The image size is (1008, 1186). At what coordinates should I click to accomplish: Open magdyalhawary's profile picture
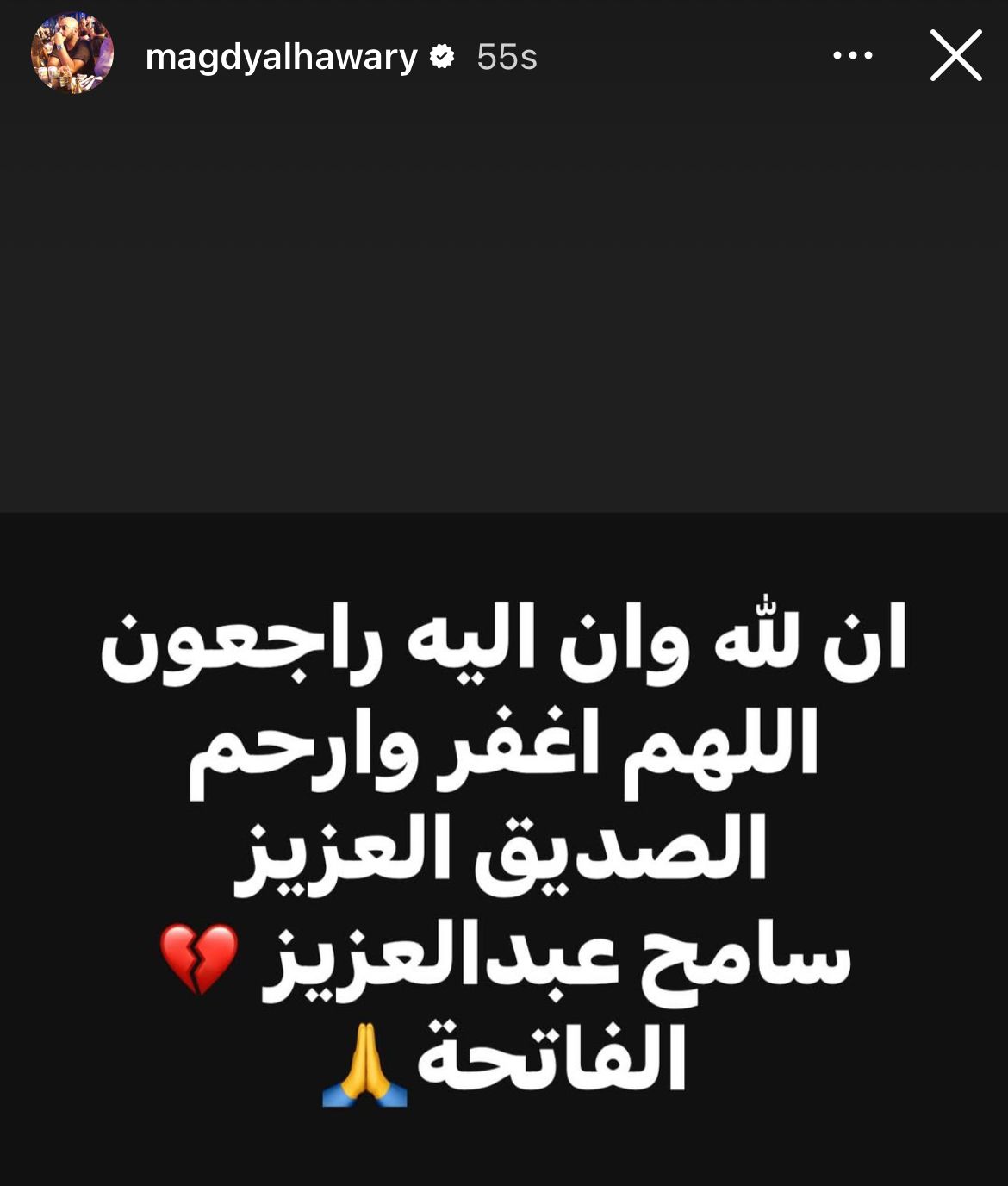[72, 54]
